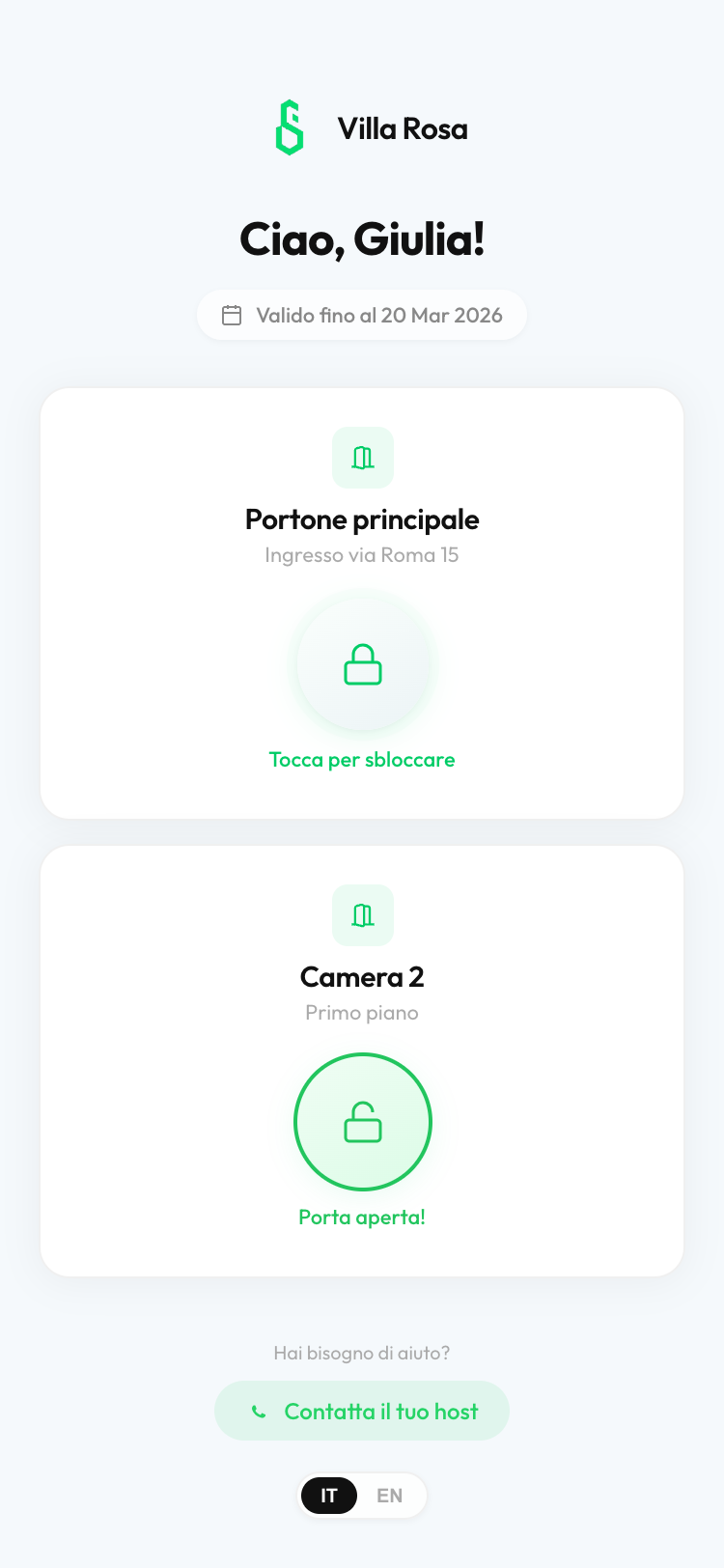Tap the open lock for Camera 2

click(x=363, y=1122)
